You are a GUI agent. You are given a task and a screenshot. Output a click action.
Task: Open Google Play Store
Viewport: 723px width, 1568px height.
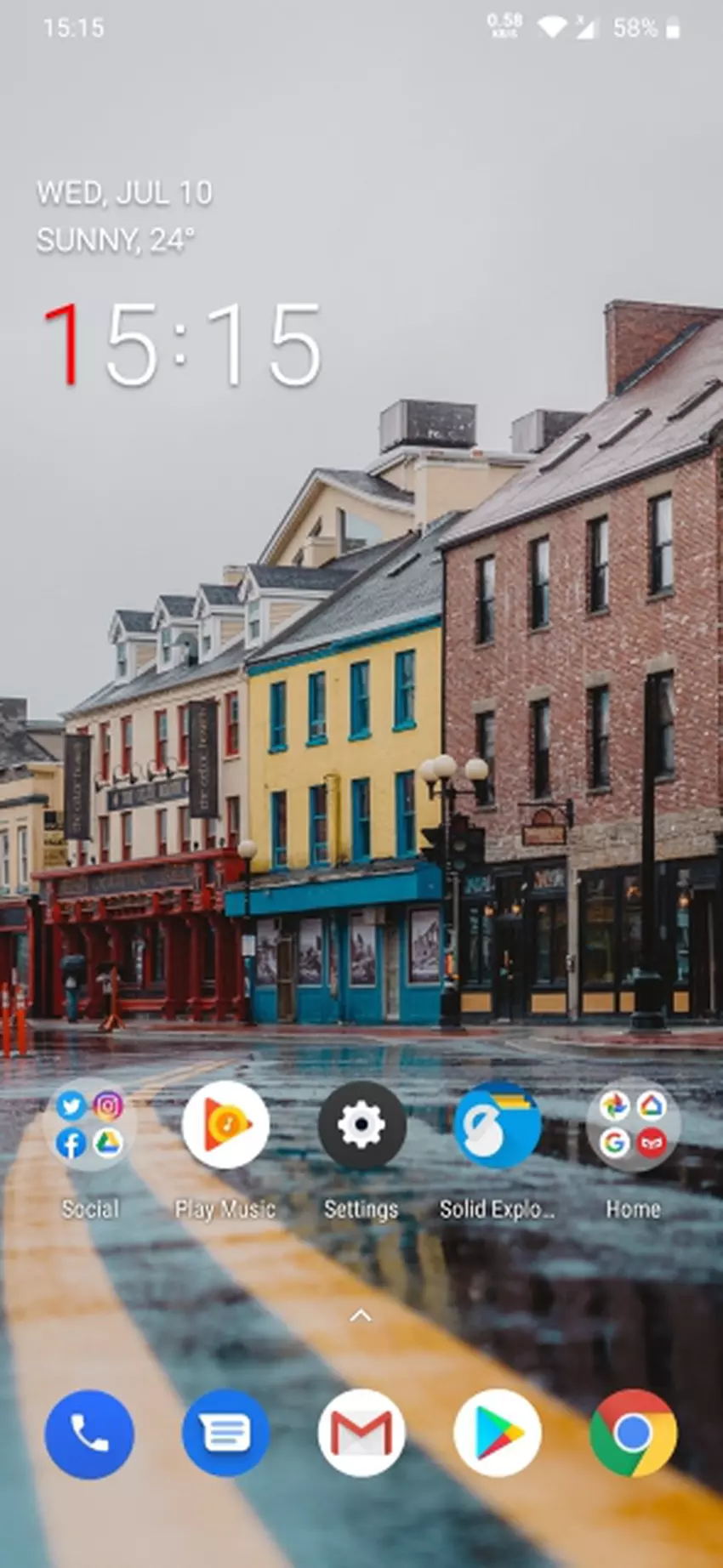[x=497, y=1434]
